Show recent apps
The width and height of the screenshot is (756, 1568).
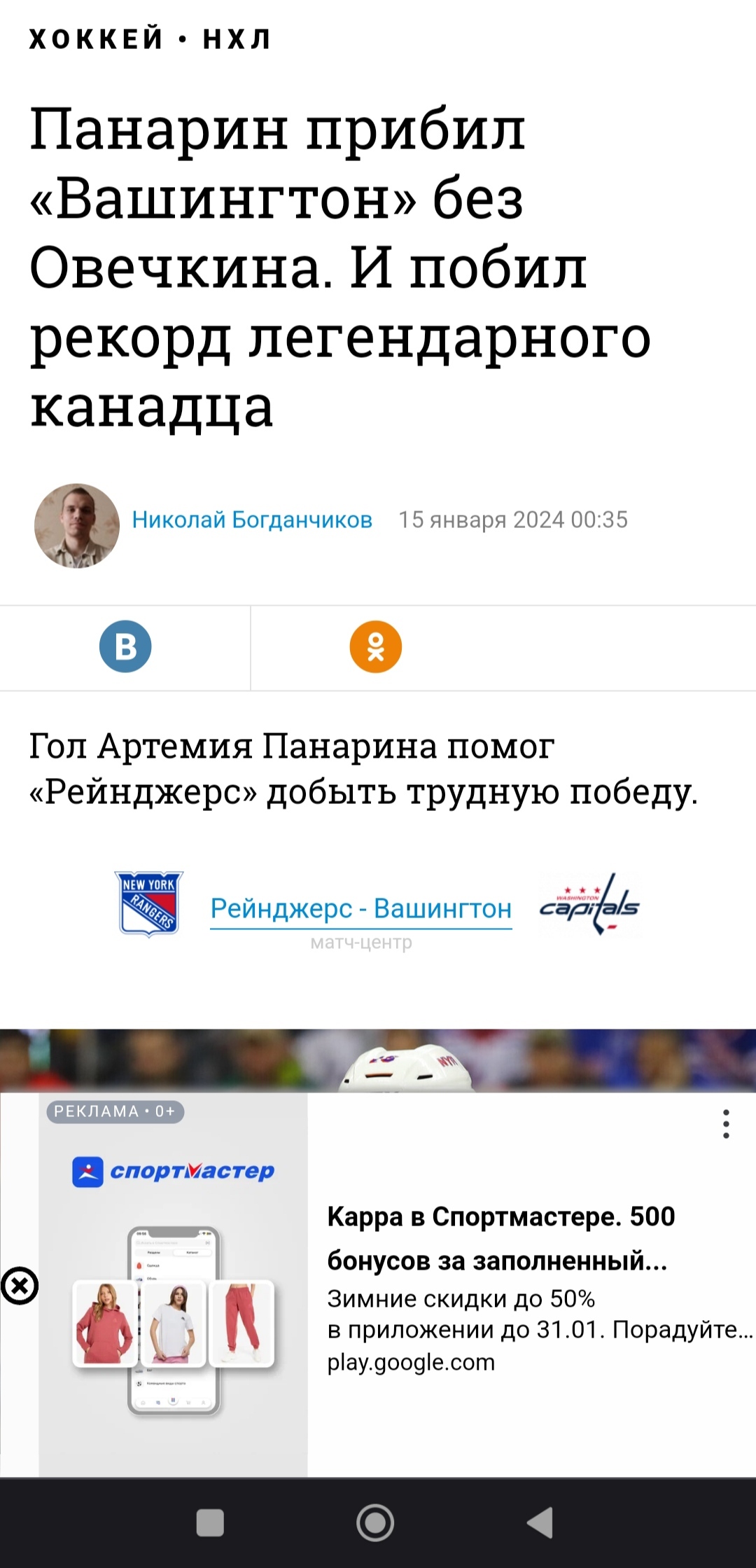pos(210,1522)
